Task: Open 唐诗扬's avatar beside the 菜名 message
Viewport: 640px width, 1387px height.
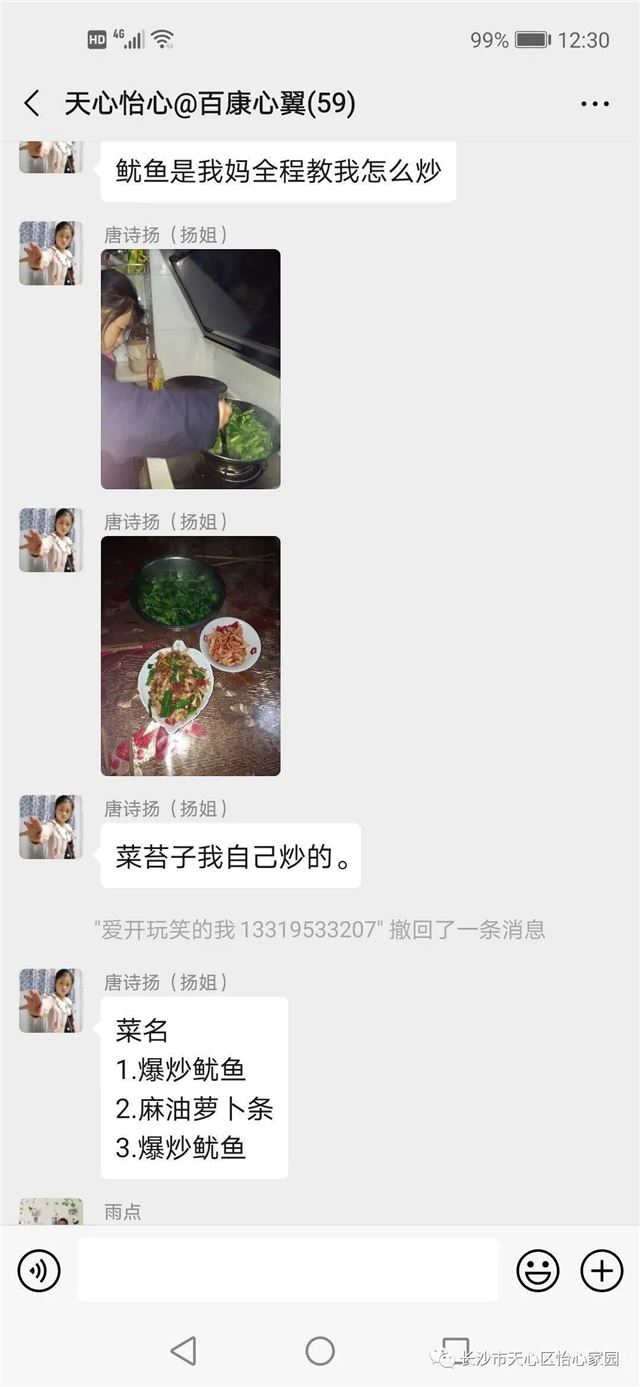Action: point(51,1000)
